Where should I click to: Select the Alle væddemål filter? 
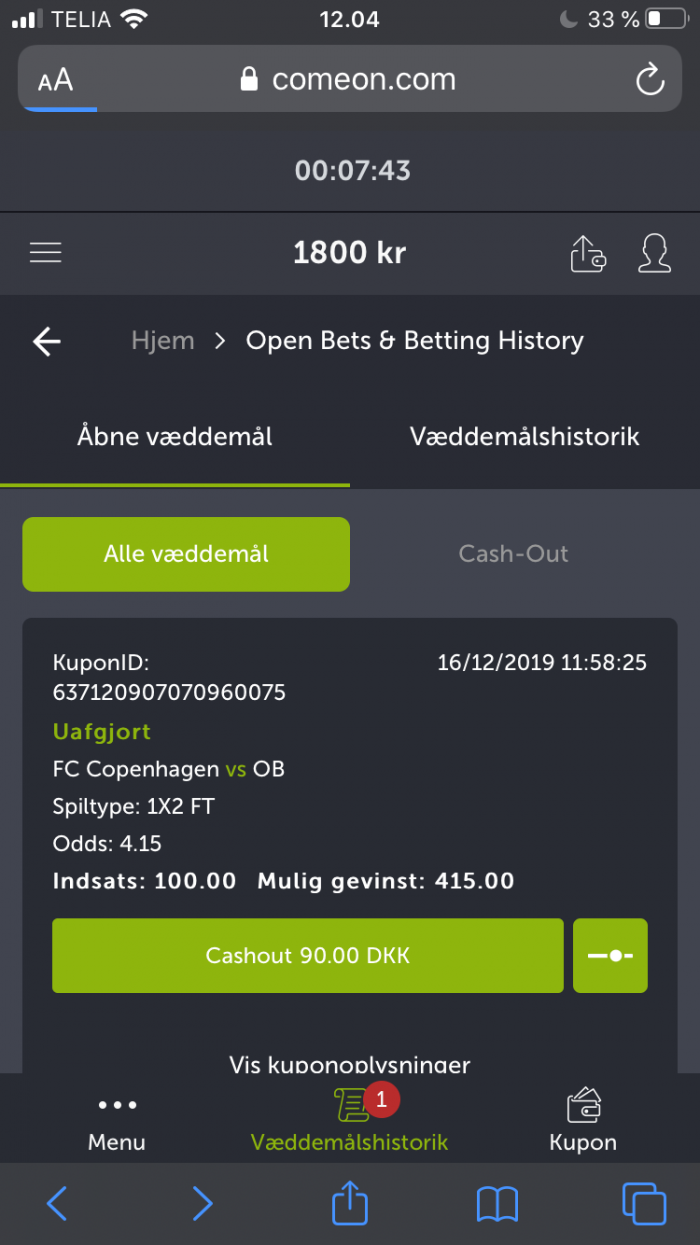pyautogui.click(x=186, y=554)
